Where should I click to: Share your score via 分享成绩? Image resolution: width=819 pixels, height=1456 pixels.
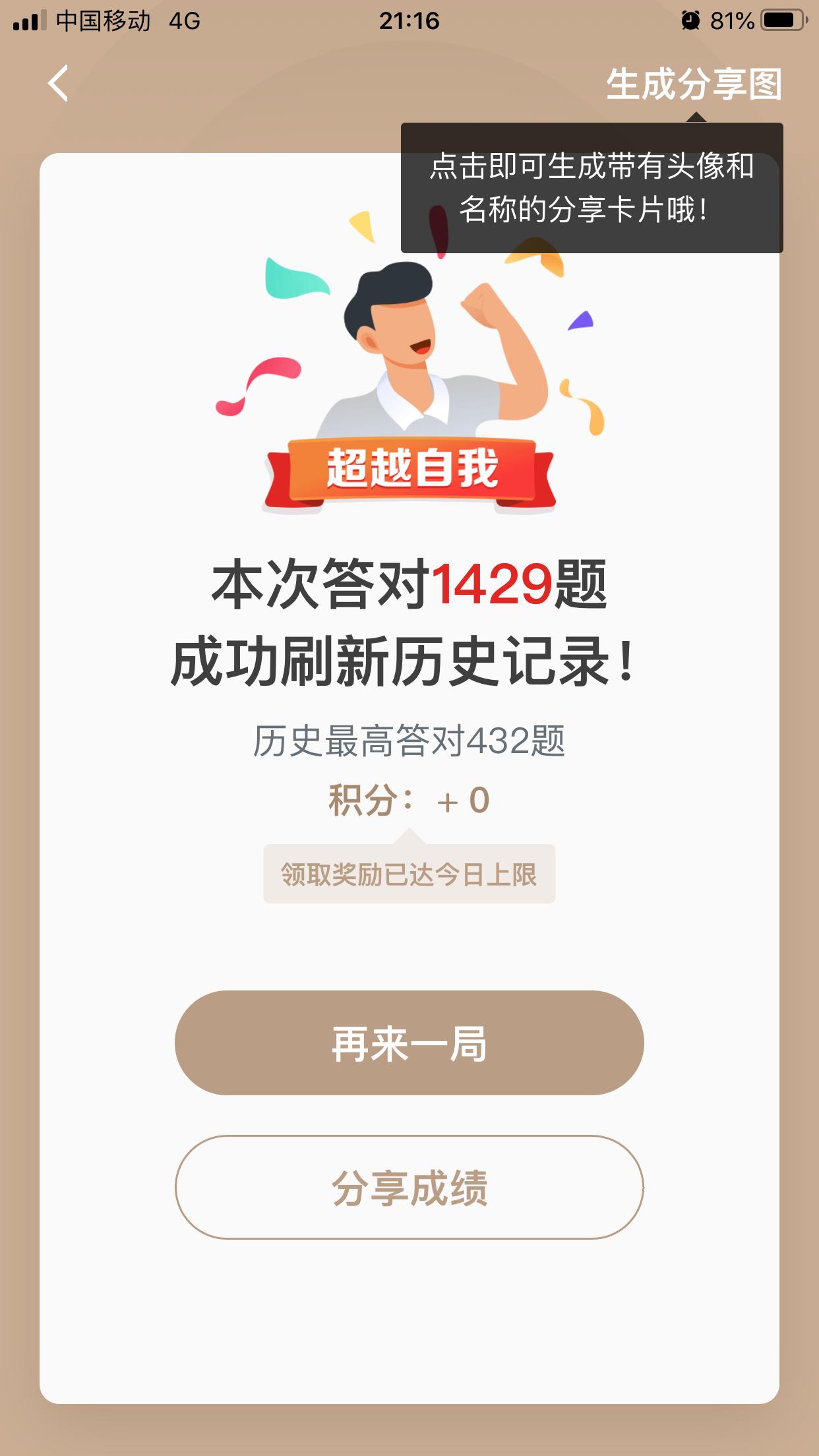[409, 1188]
